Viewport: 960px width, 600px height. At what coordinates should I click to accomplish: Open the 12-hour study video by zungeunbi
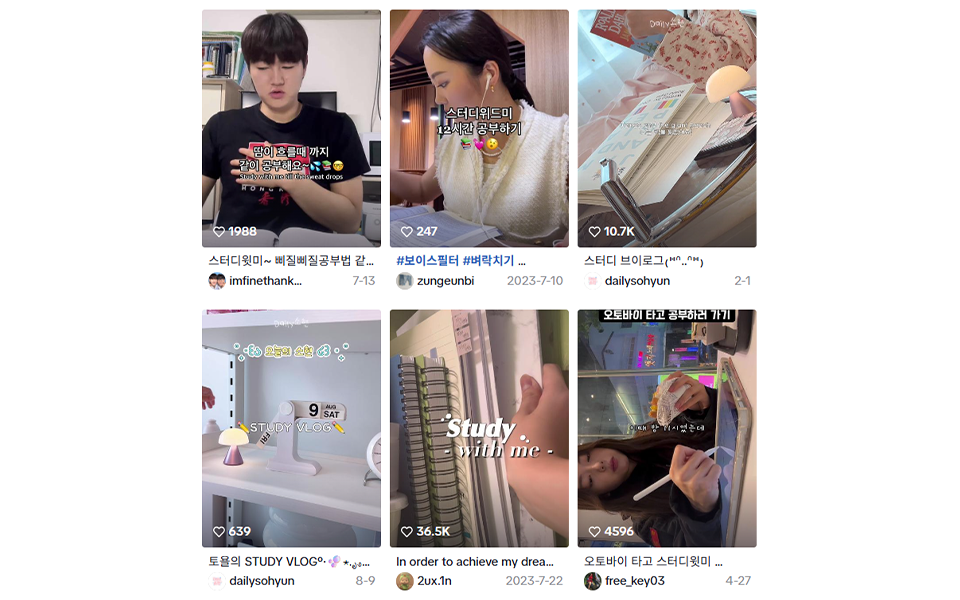[479, 128]
